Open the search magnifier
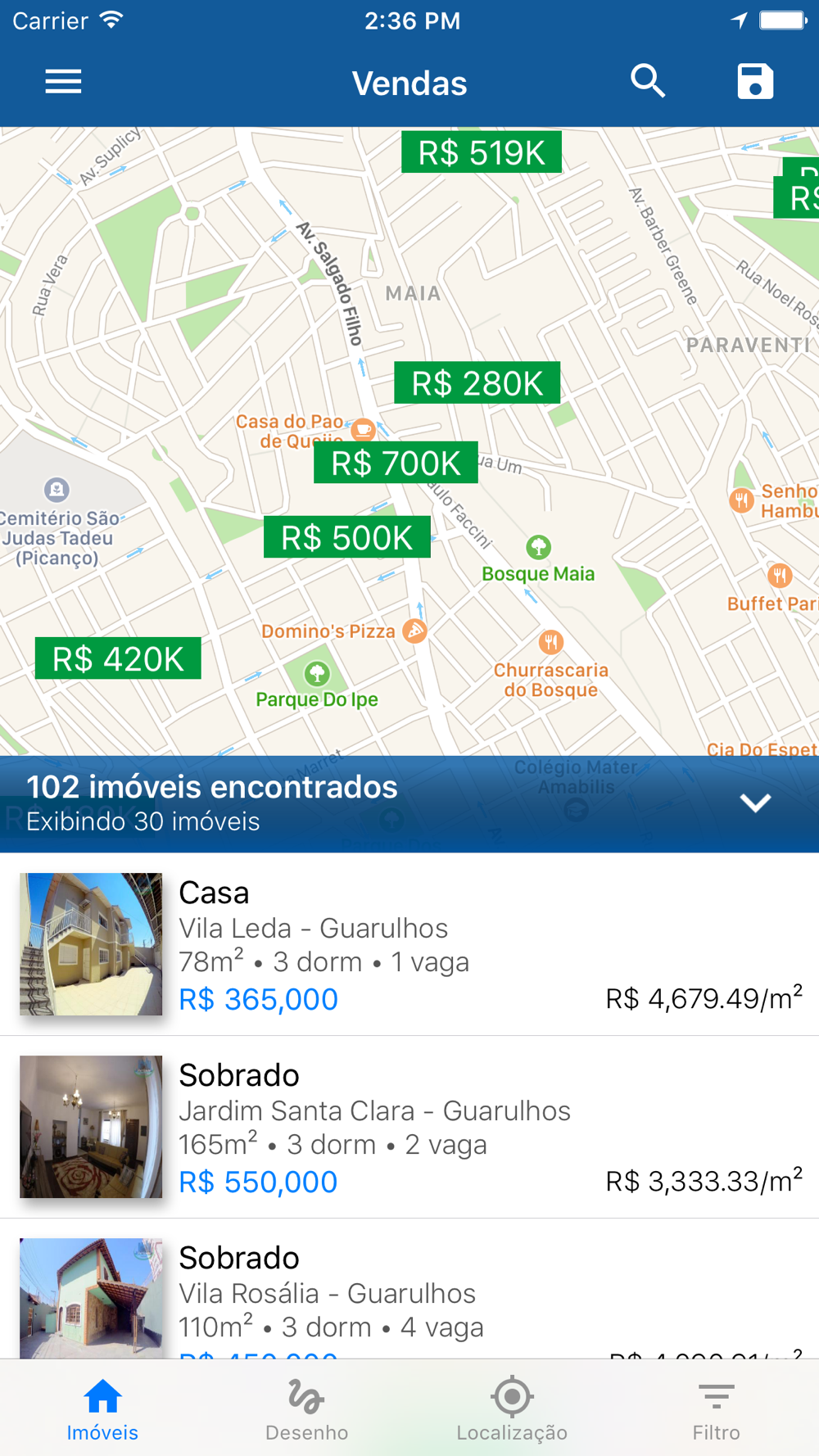This screenshot has height=1456, width=819. pyautogui.click(x=648, y=82)
